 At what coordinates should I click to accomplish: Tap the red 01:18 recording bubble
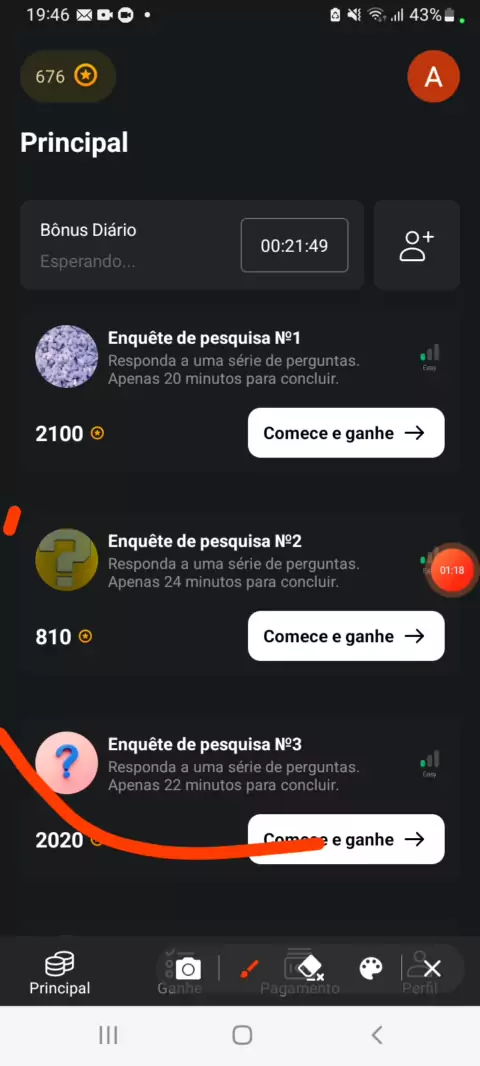pyautogui.click(x=451, y=570)
